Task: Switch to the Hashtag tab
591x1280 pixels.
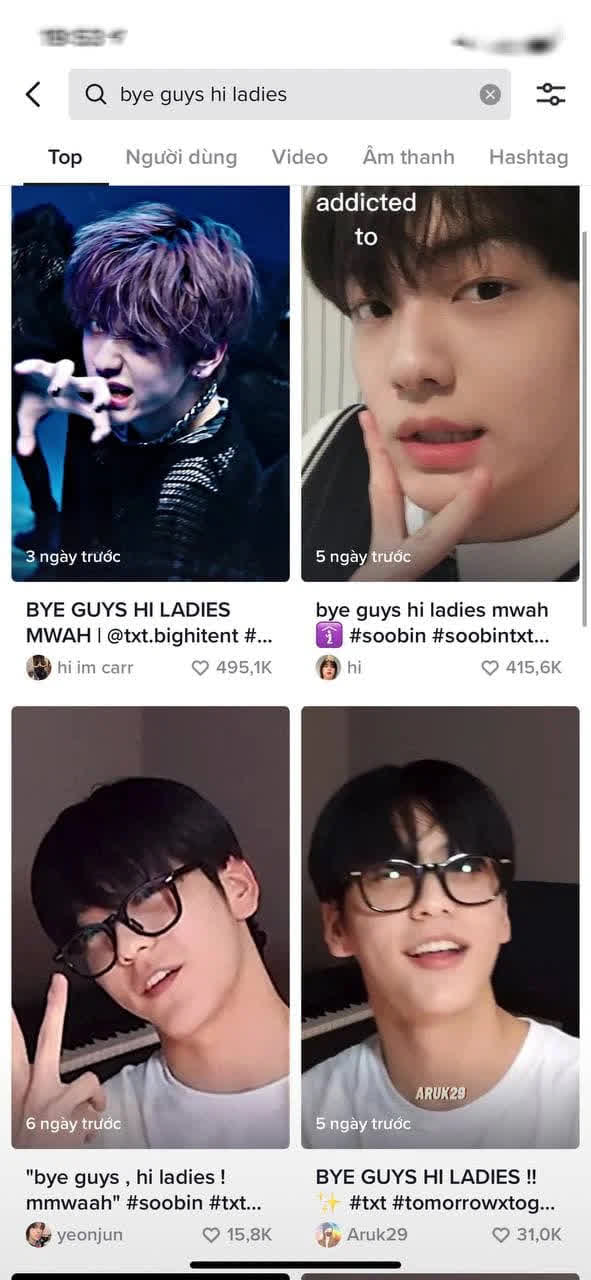Action: (528, 157)
